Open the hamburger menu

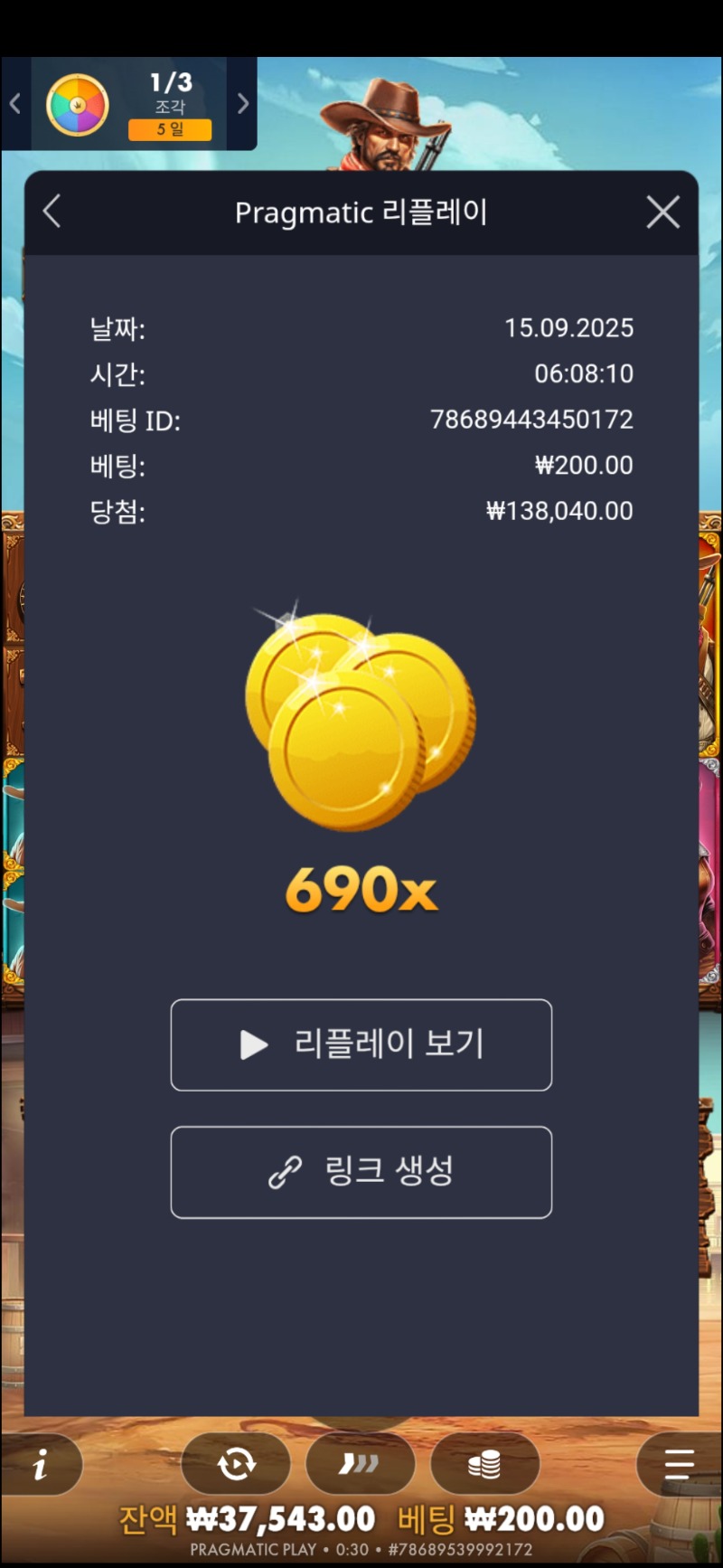coord(678,1464)
